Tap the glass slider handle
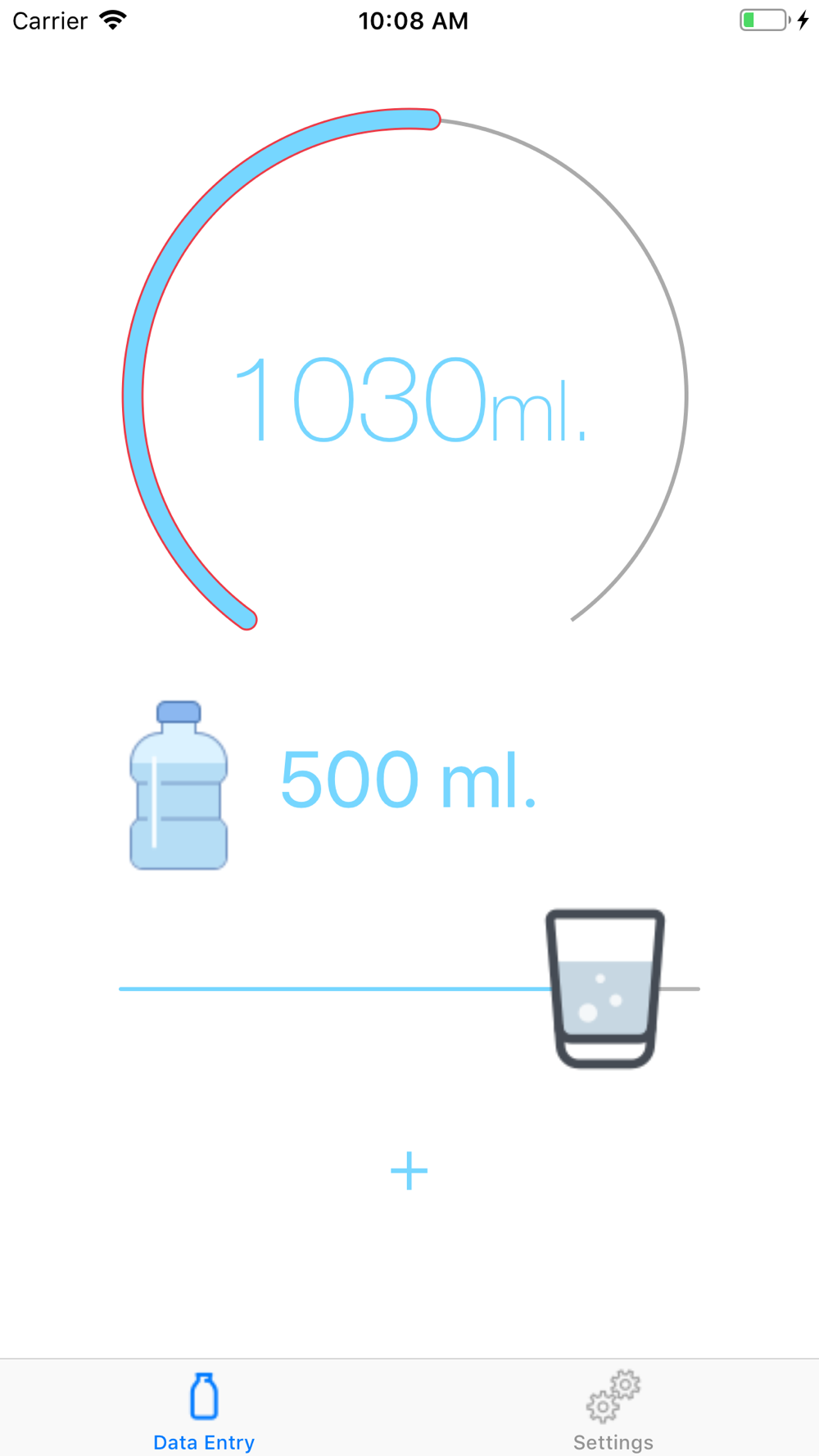Screen dimensions: 819x1456 605,988
